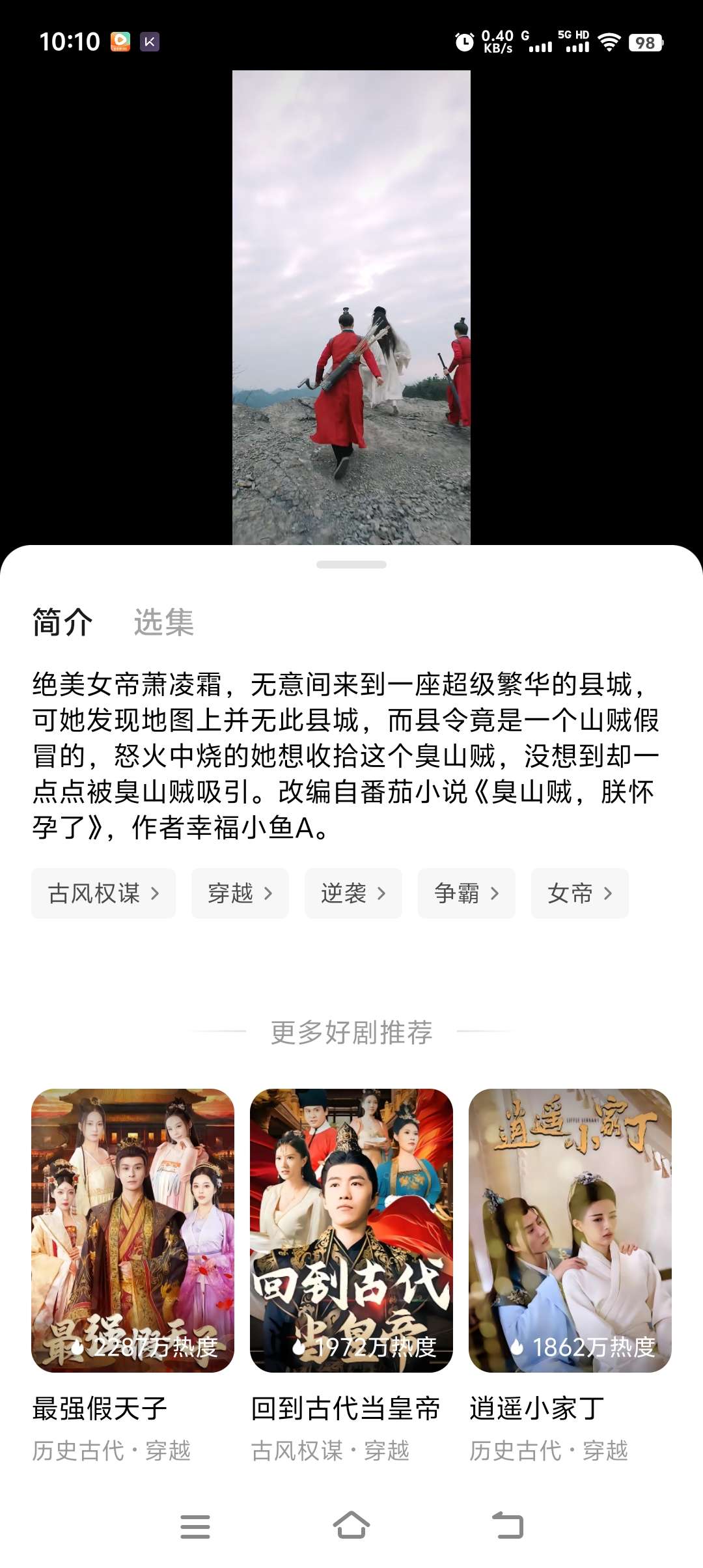The width and height of the screenshot is (703, 1568).
Task: View the 女帝 tag
Action: tap(579, 893)
